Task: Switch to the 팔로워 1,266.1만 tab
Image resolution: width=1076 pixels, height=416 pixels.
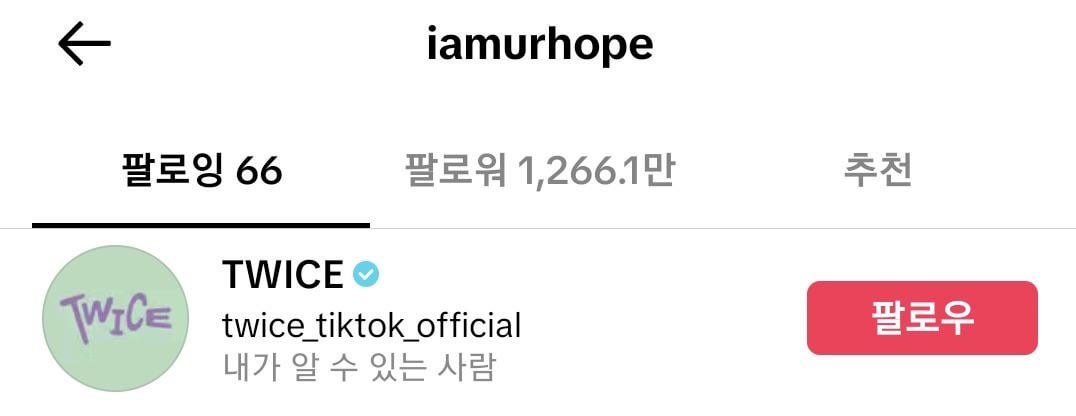Action: coord(539,171)
